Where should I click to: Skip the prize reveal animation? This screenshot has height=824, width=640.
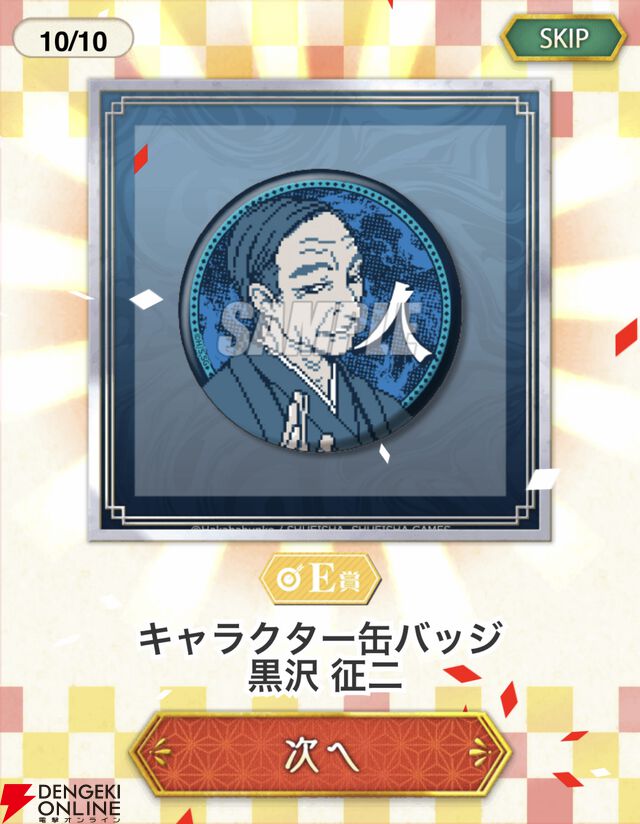(x=563, y=39)
